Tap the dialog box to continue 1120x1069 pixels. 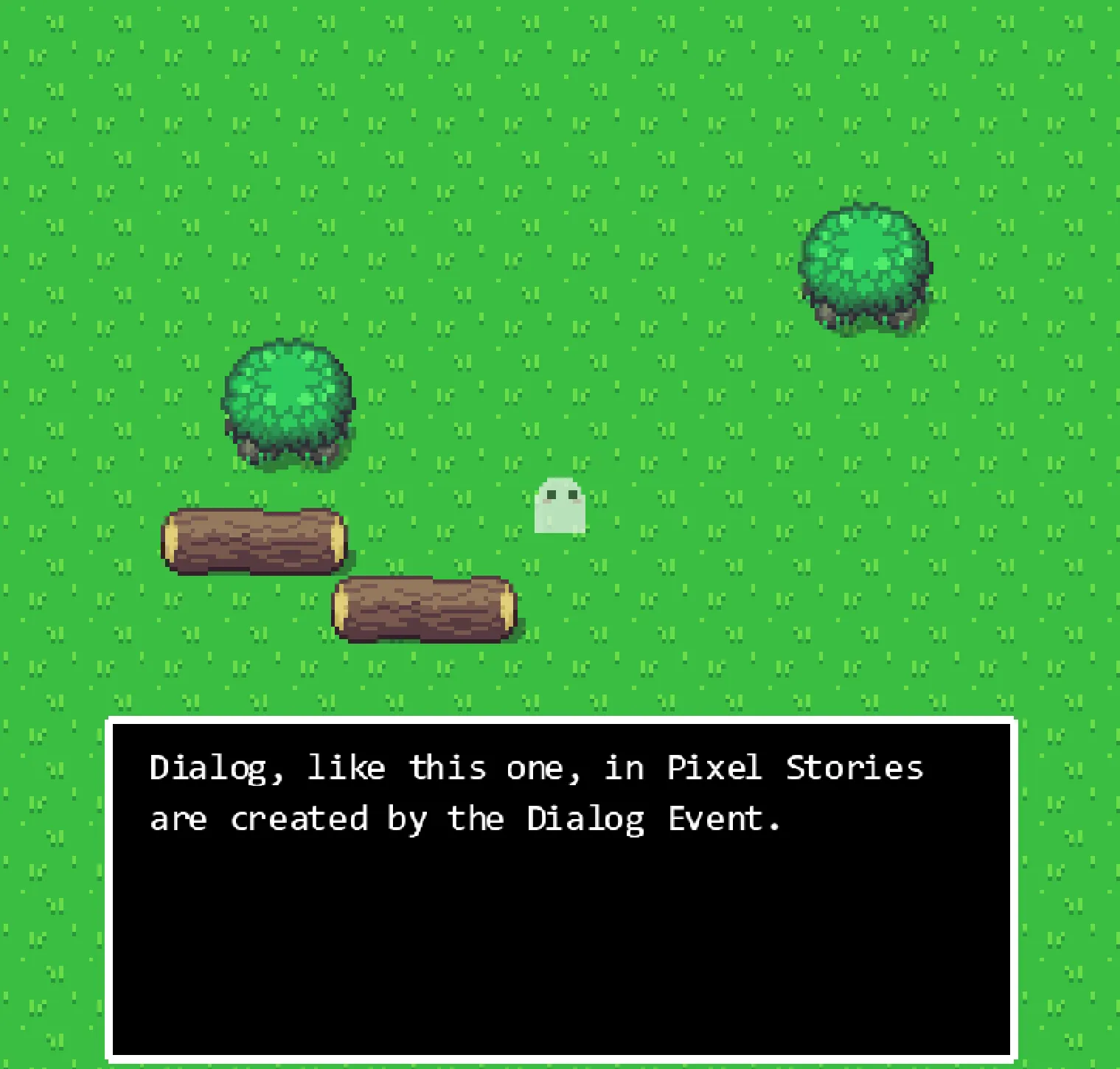click(x=560, y=888)
